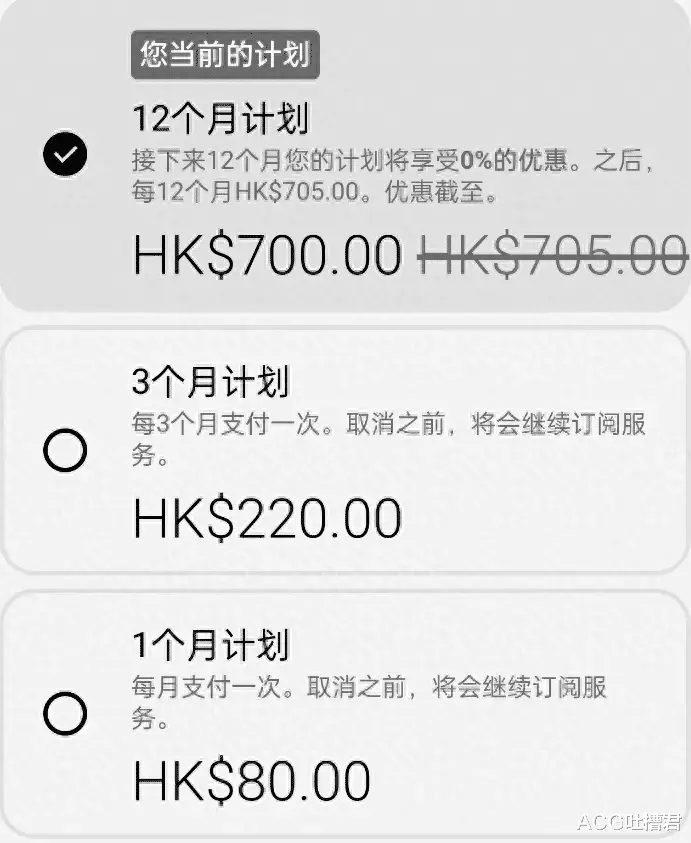Choose the 3个月计划 at HK$220.00
The width and height of the screenshot is (691, 843).
coord(66,453)
